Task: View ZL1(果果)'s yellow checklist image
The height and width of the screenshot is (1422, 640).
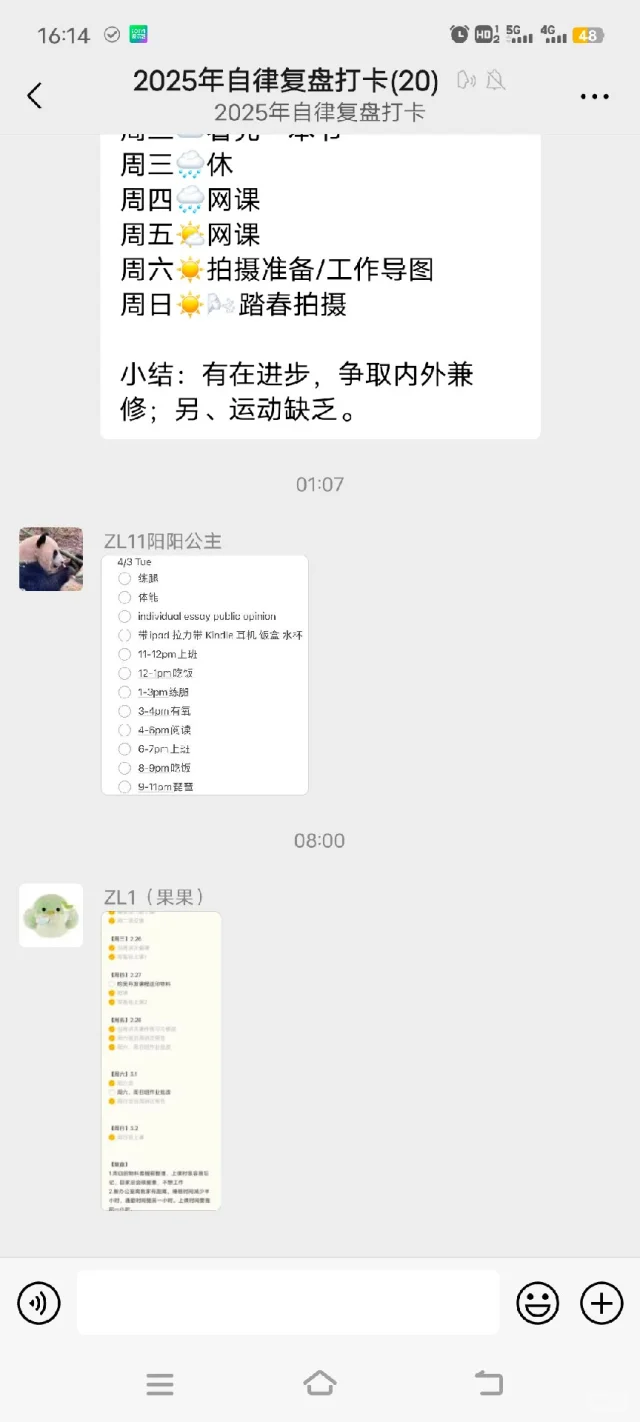Action: click(x=161, y=1061)
